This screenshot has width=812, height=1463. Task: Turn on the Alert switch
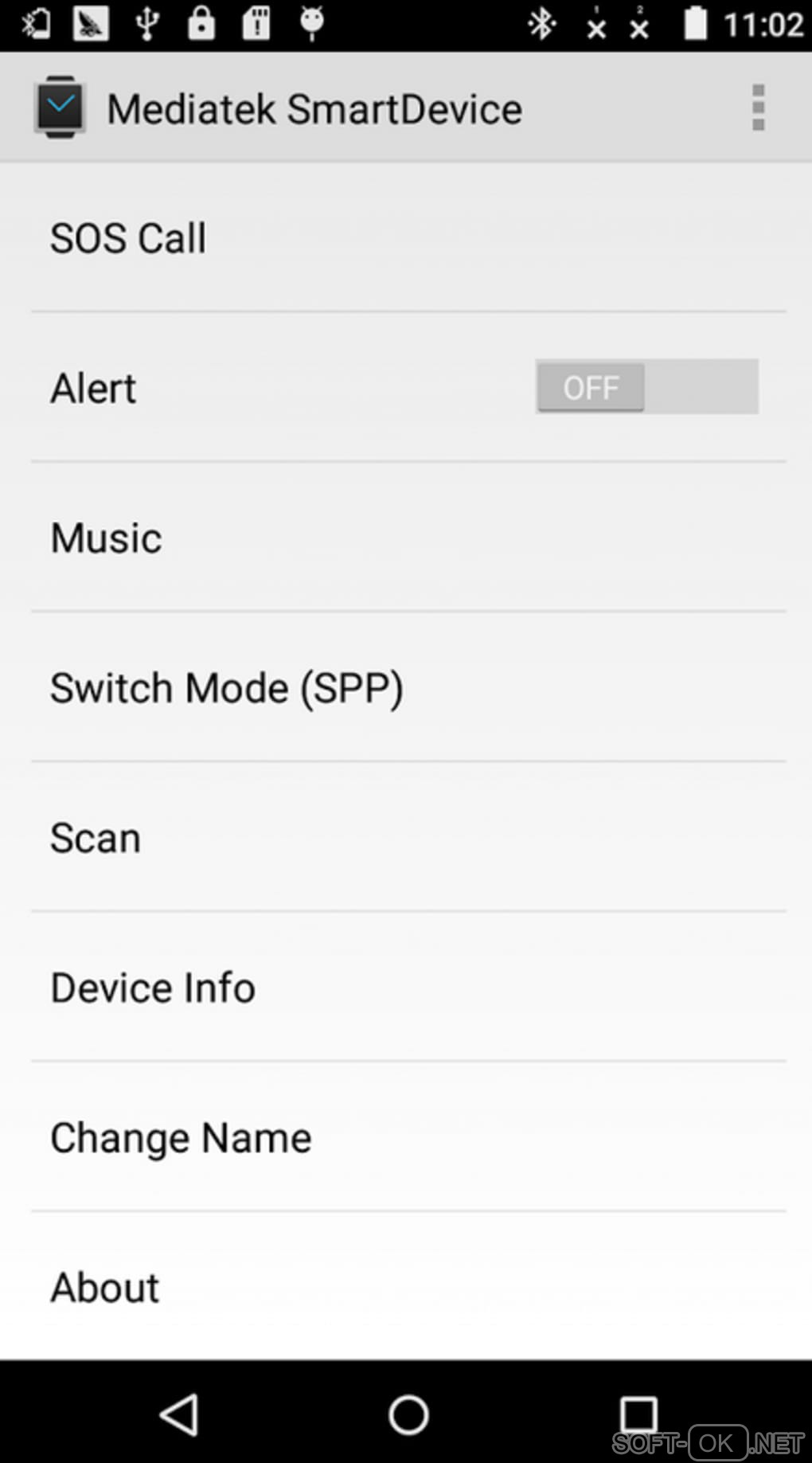(646, 387)
